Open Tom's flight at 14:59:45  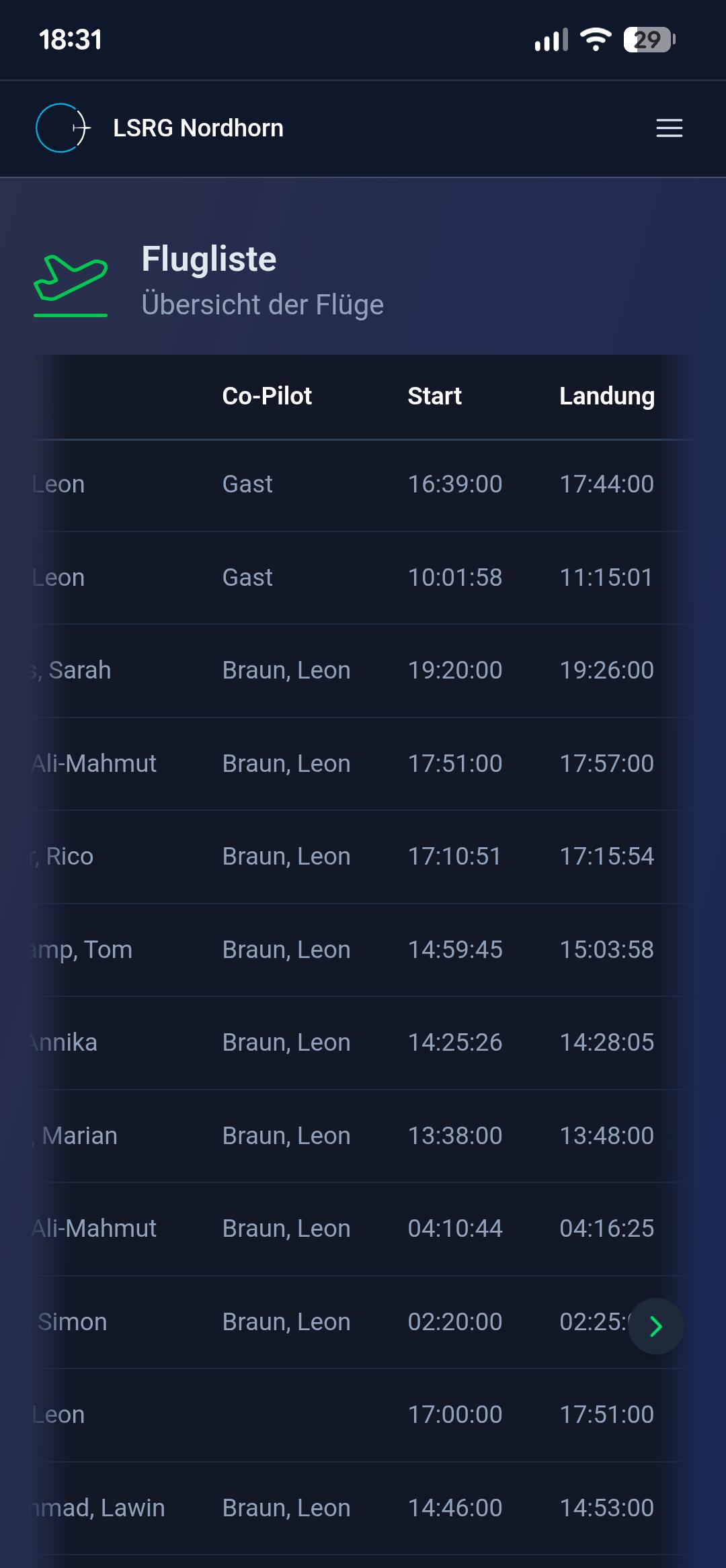tap(363, 950)
